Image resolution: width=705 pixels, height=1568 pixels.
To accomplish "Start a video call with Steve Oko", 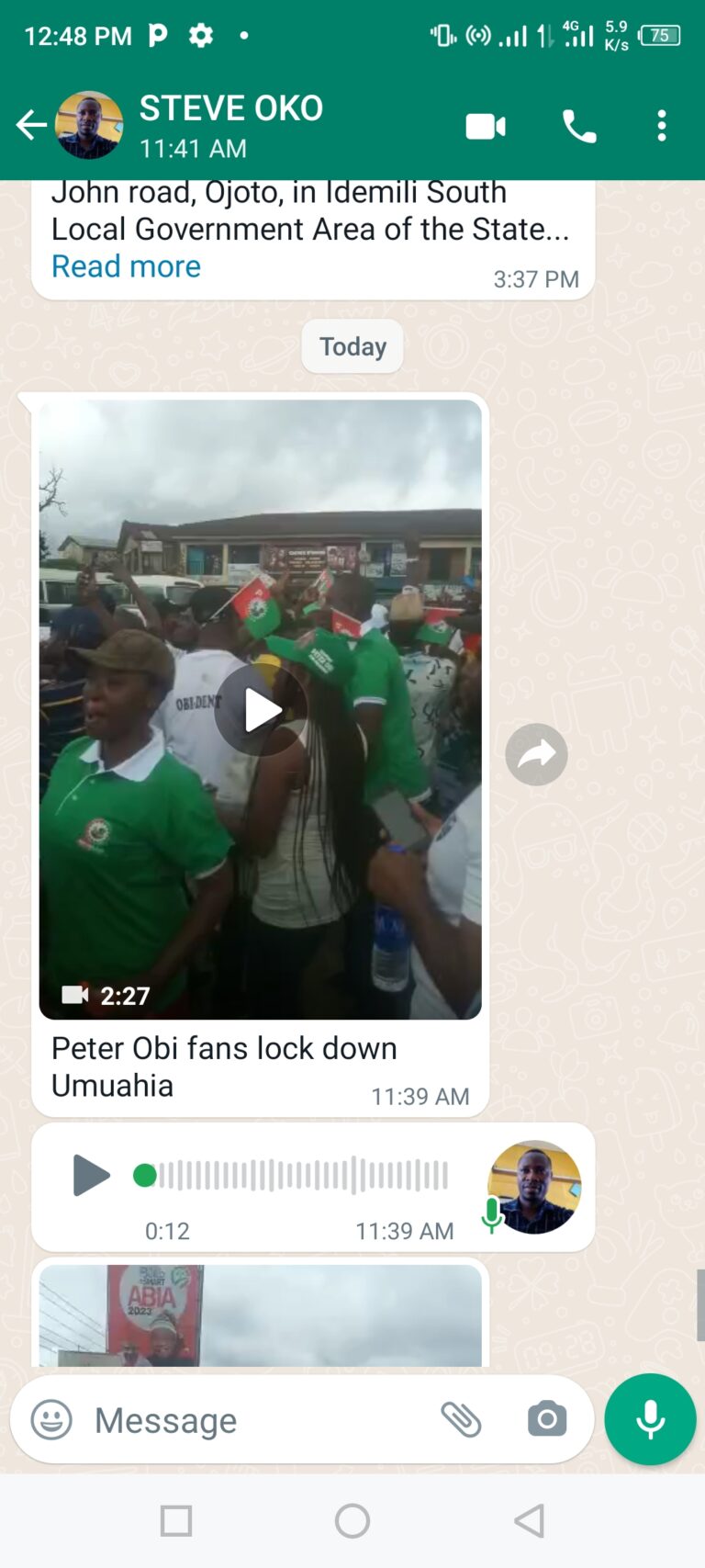I will coord(486,126).
